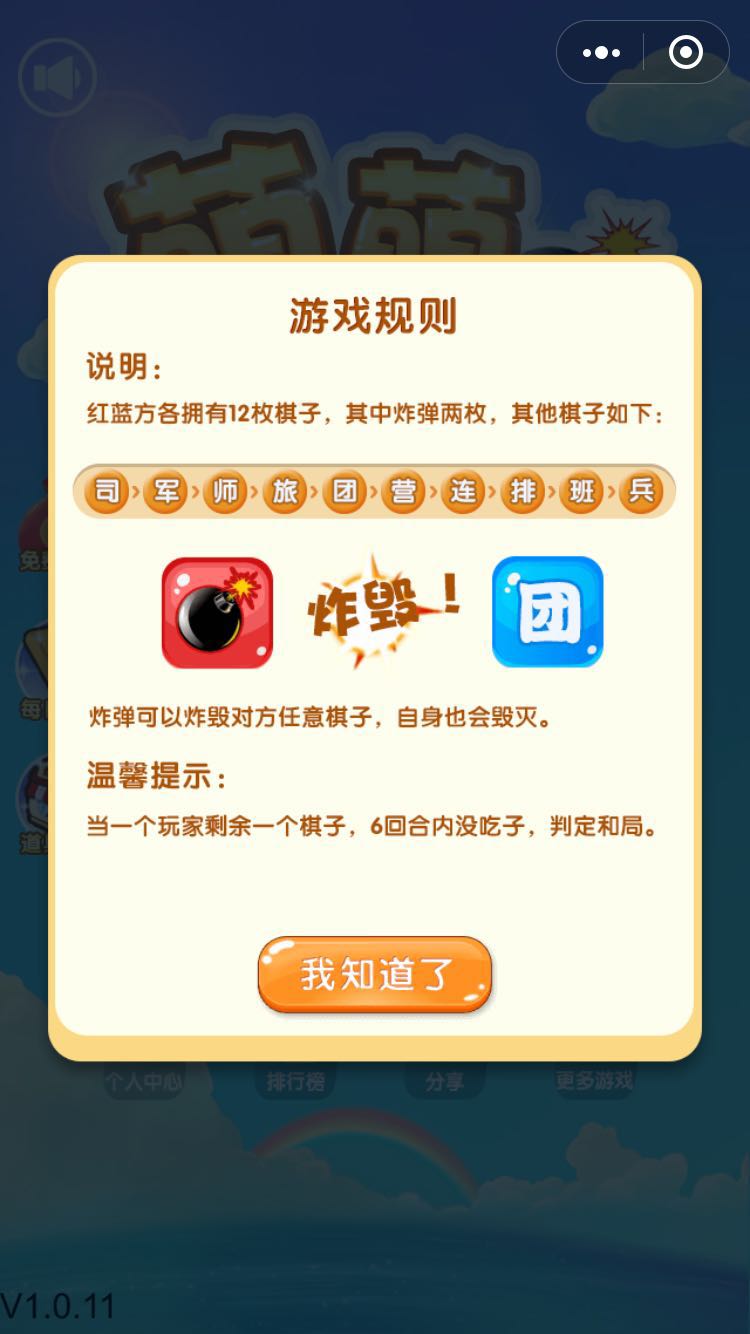This screenshot has height=1334, width=750.
Task: Tap the 我知道了 button to dismiss the game rules
Action: [x=375, y=974]
